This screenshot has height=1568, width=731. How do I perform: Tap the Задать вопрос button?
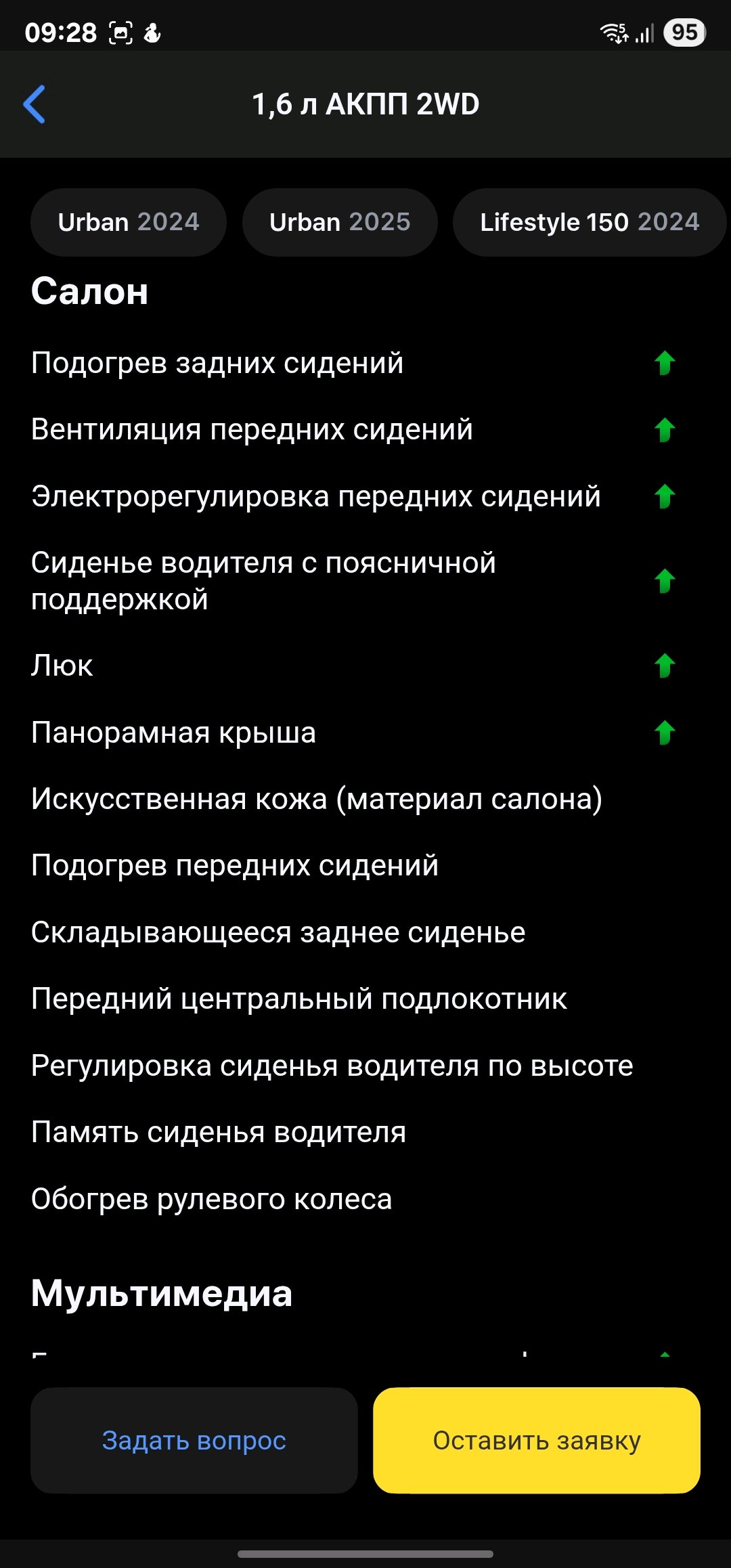194,1440
